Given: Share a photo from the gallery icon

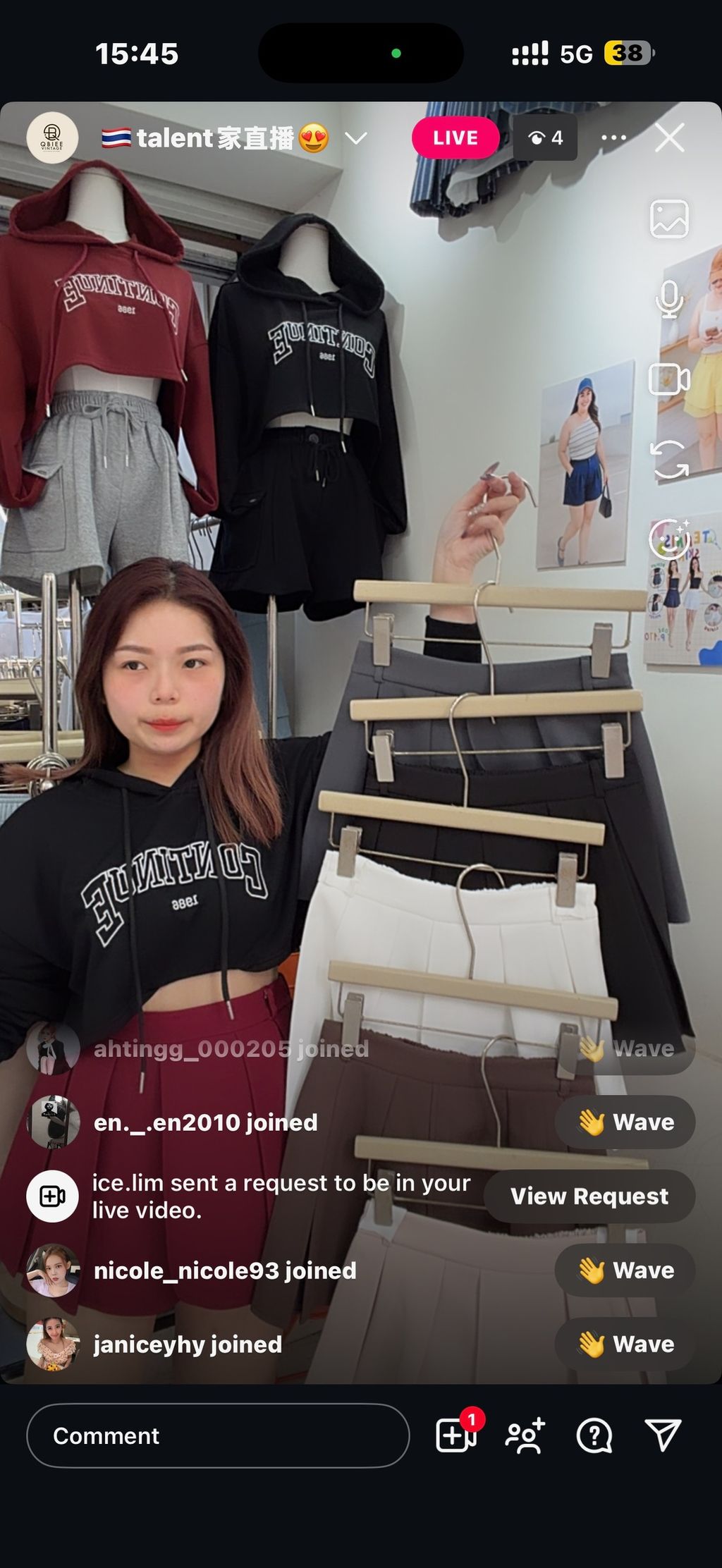Looking at the screenshot, I should [x=669, y=219].
